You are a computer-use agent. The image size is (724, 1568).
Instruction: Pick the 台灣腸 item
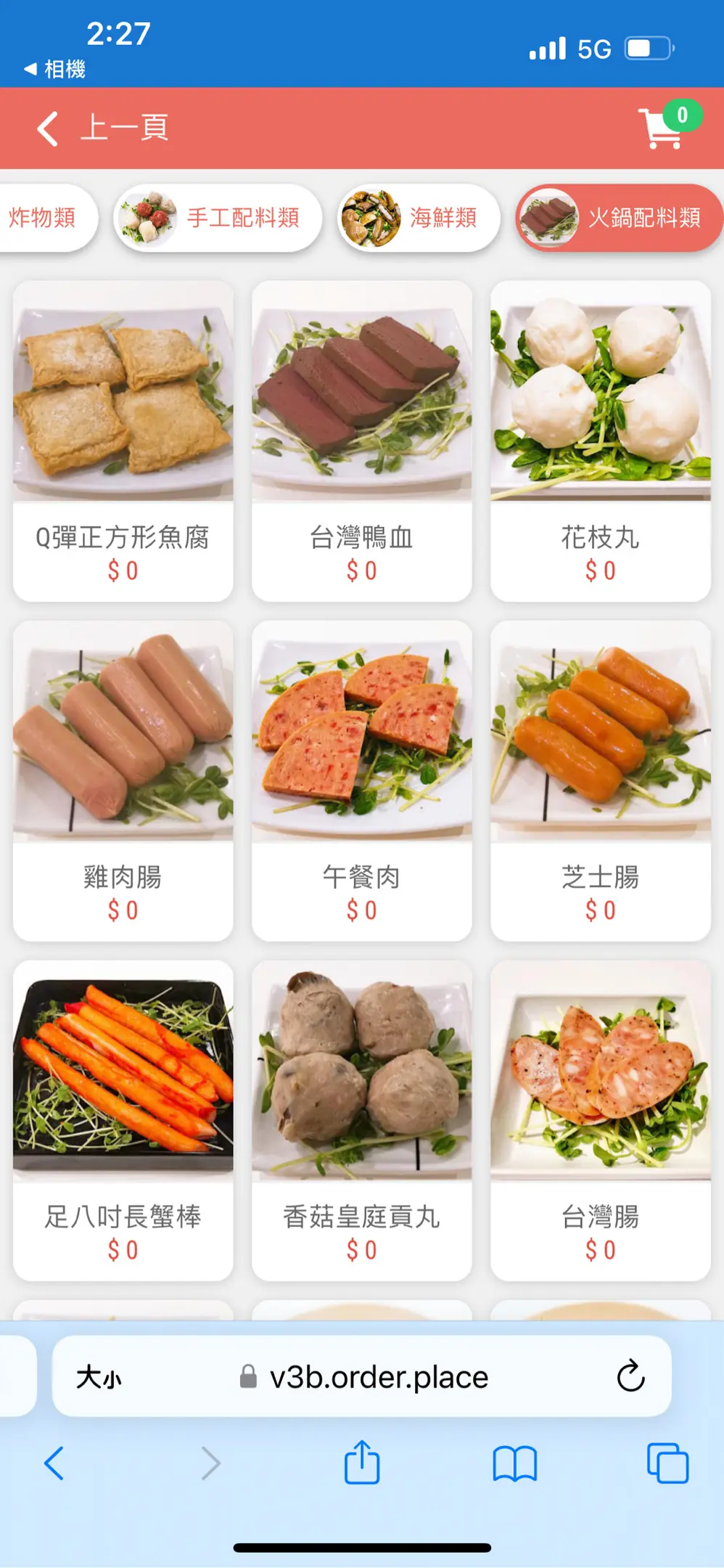pos(600,1120)
